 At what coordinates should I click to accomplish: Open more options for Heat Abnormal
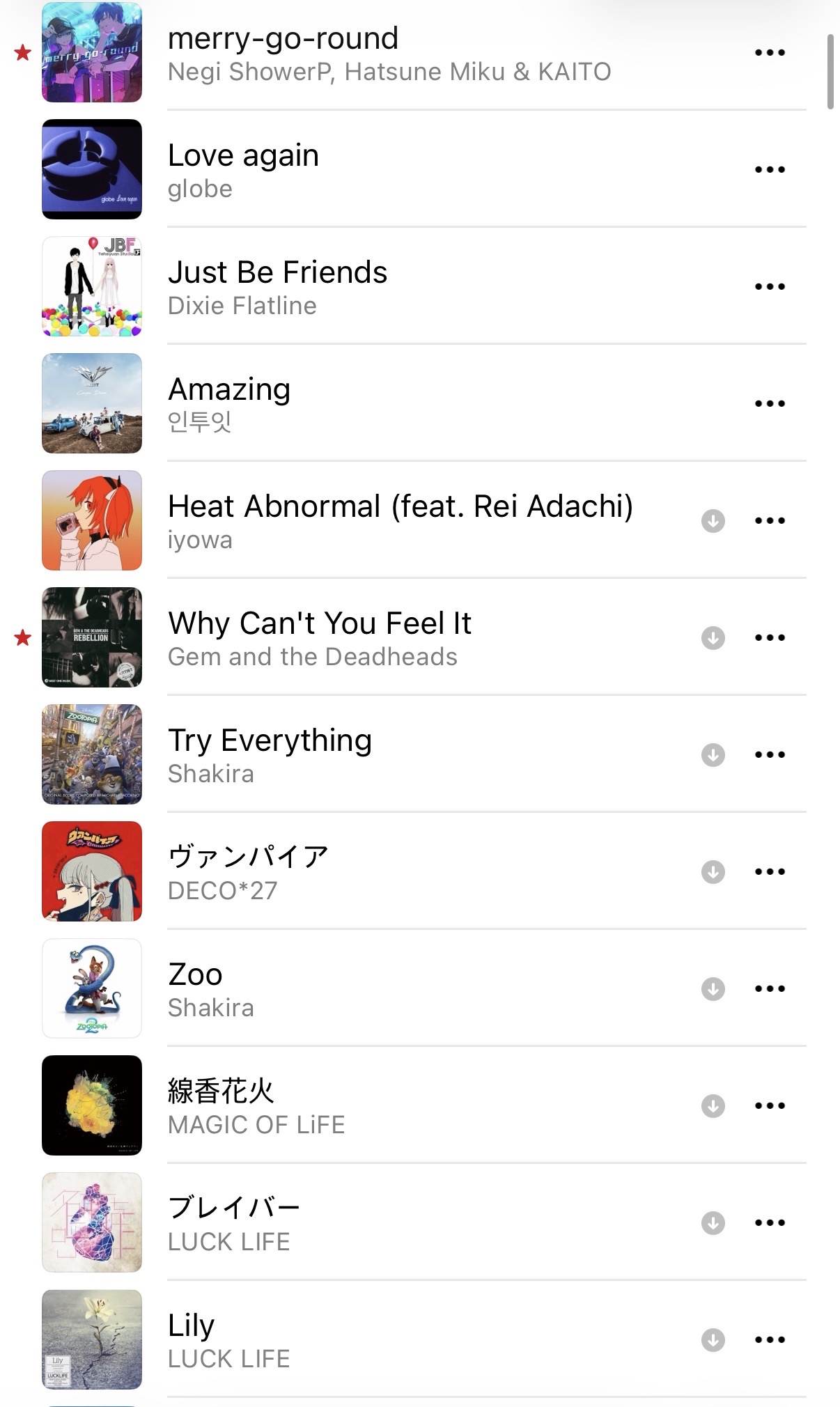coord(770,521)
